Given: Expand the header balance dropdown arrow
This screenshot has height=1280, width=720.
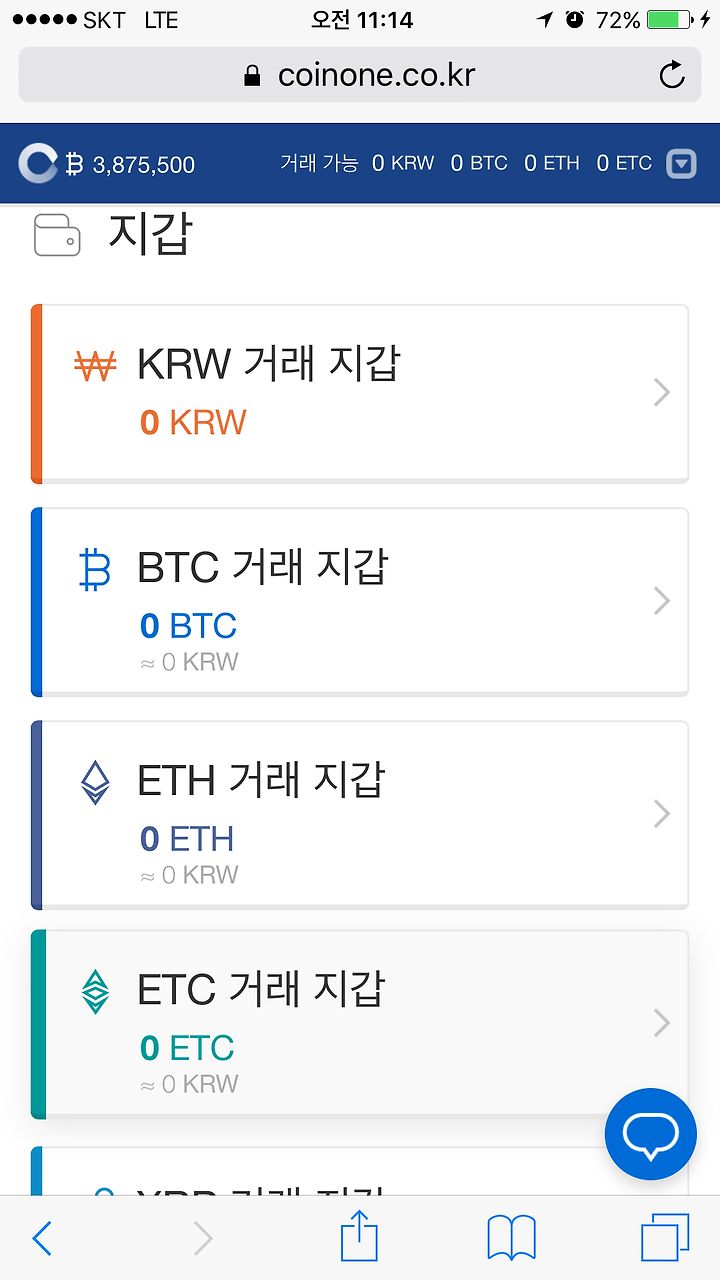Looking at the screenshot, I should click(x=681, y=164).
